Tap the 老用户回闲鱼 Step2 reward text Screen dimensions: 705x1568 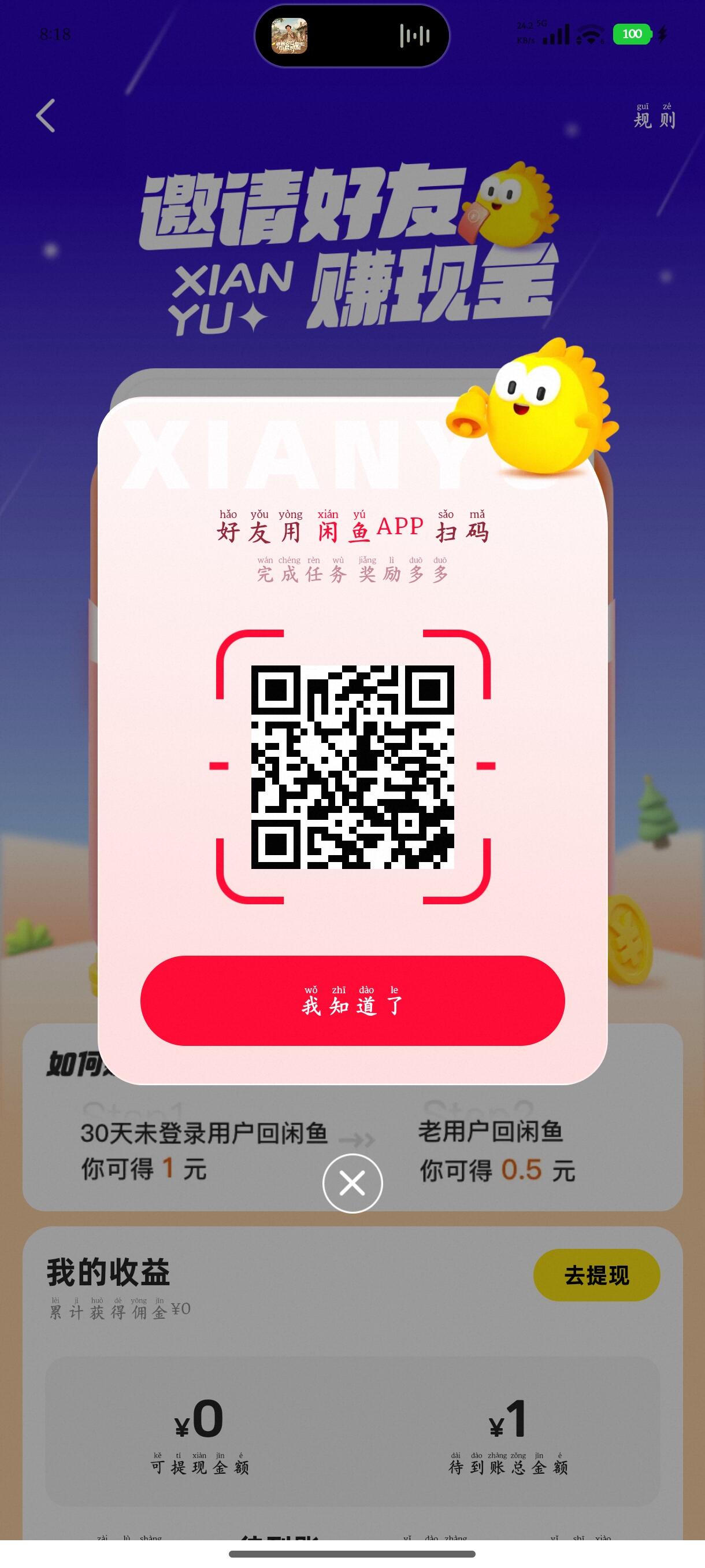point(493,1130)
